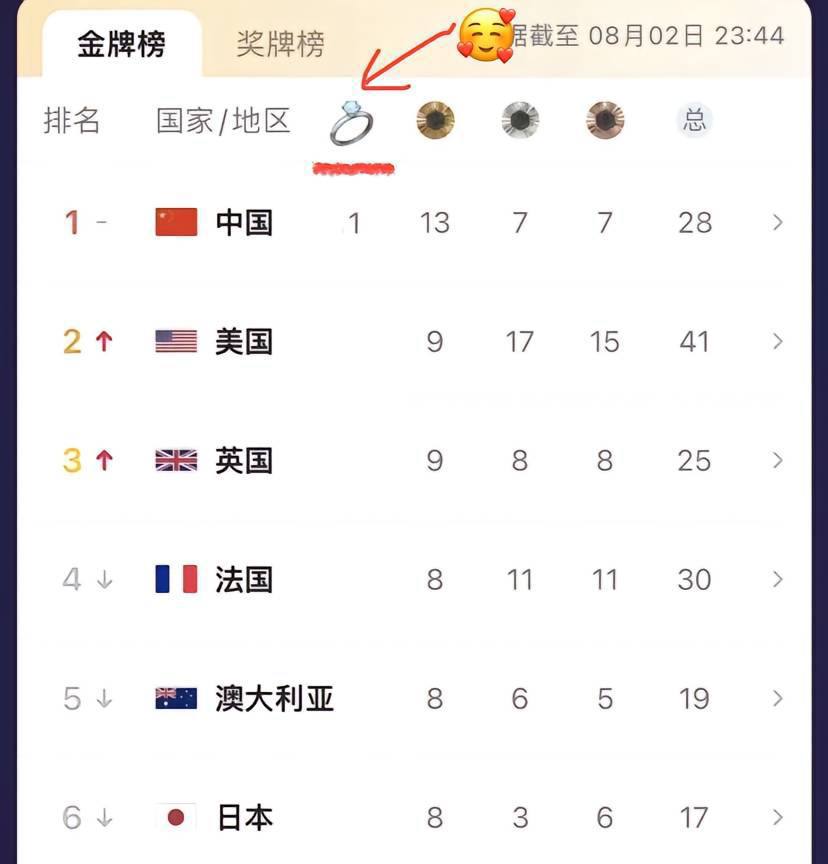
Task: Open 日本 medal details
Action: coord(777,818)
